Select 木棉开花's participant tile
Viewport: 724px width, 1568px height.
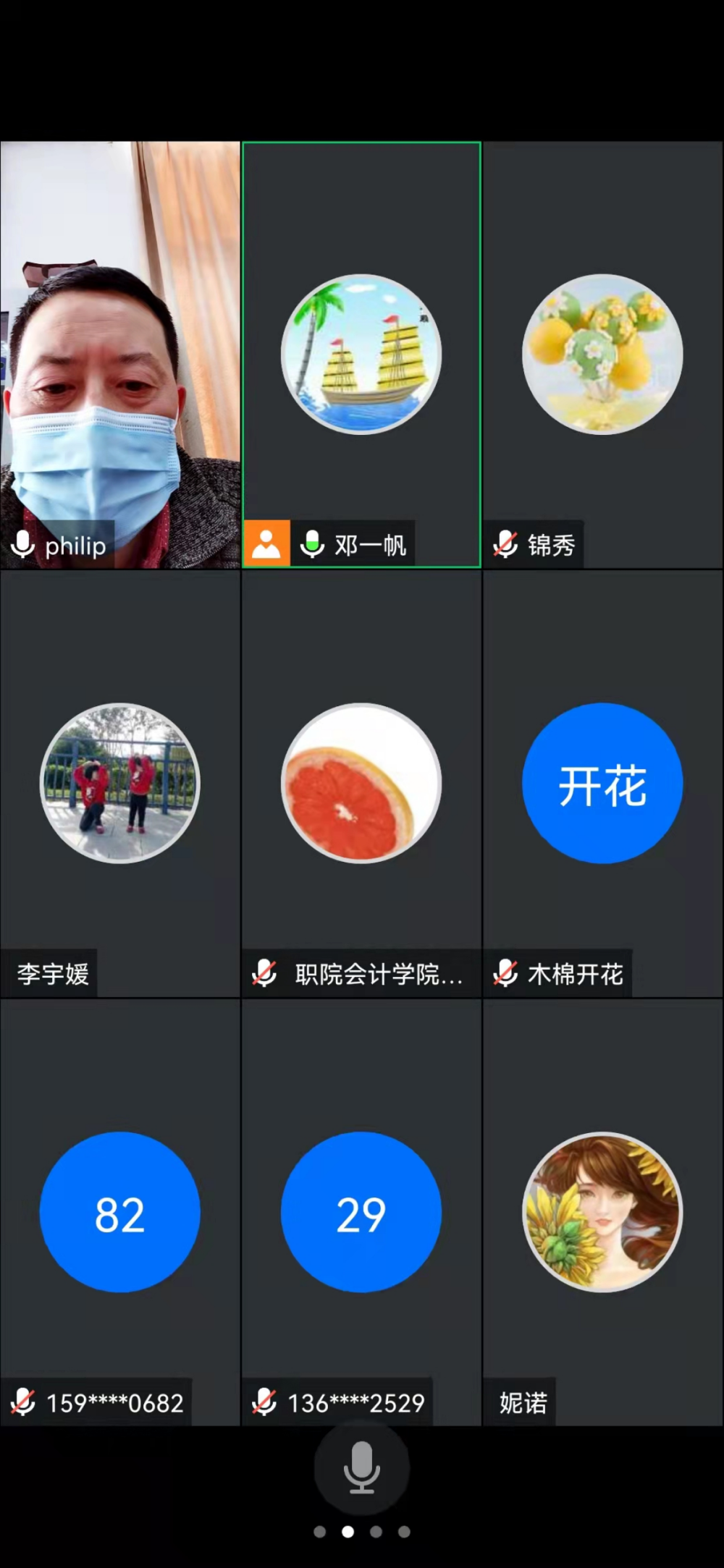602,784
